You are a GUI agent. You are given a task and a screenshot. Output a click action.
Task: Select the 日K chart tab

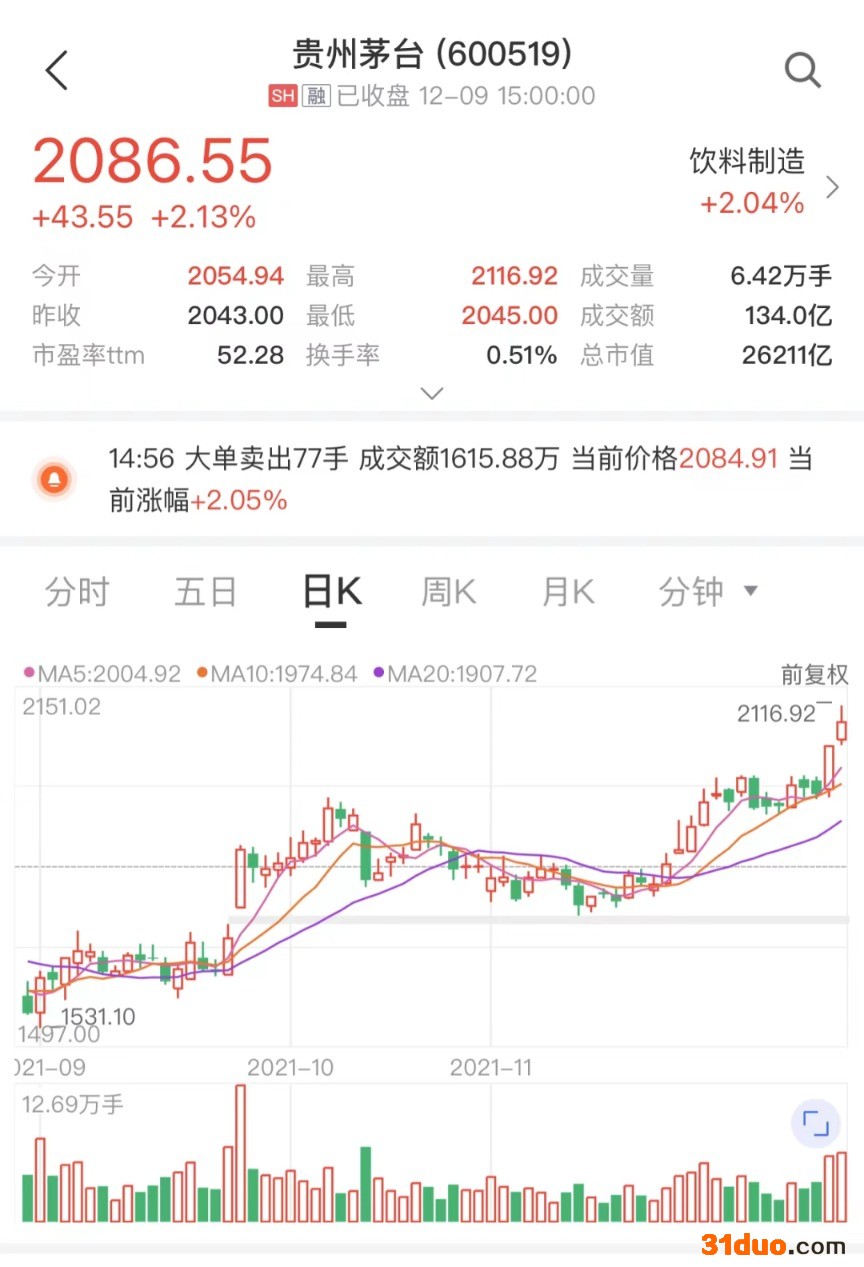coord(331,592)
